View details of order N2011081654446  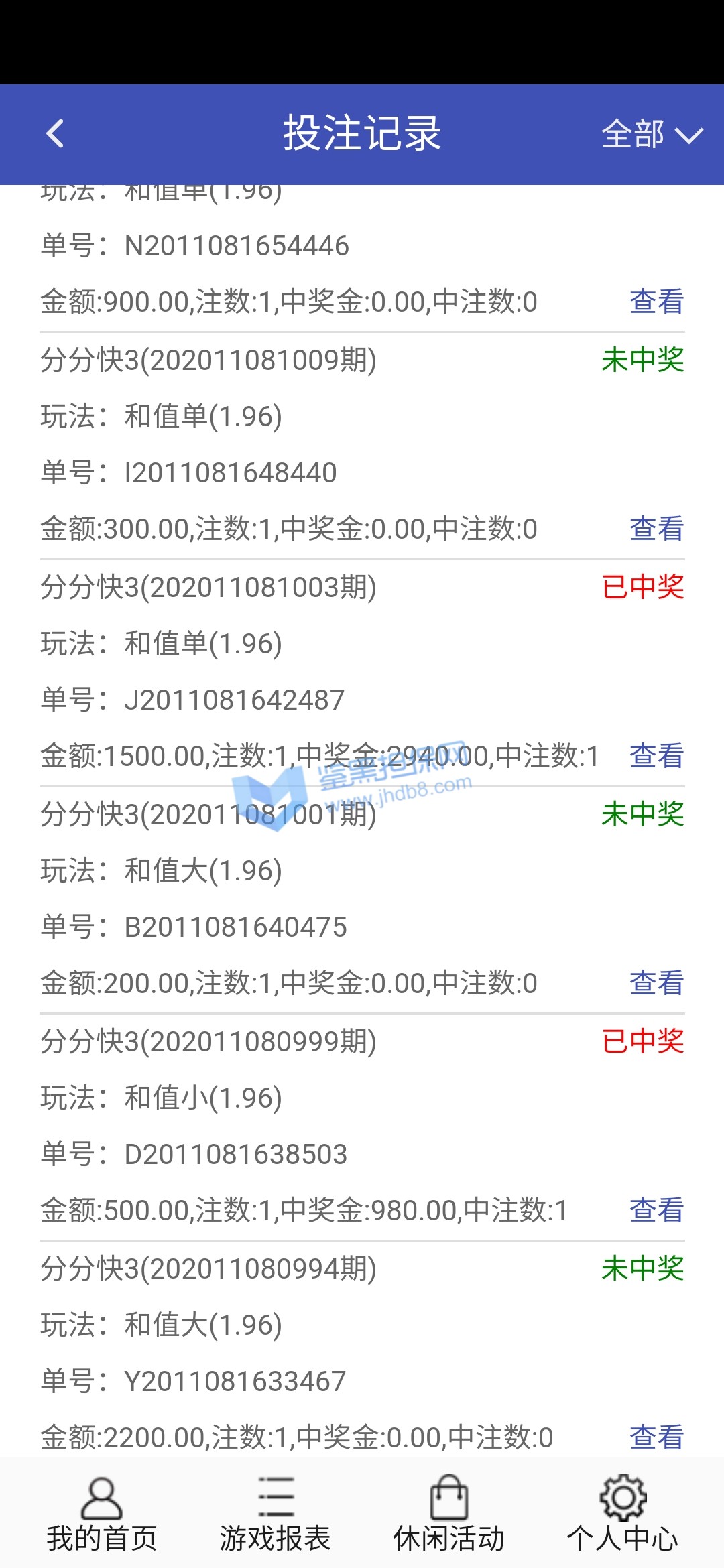[656, 302]
